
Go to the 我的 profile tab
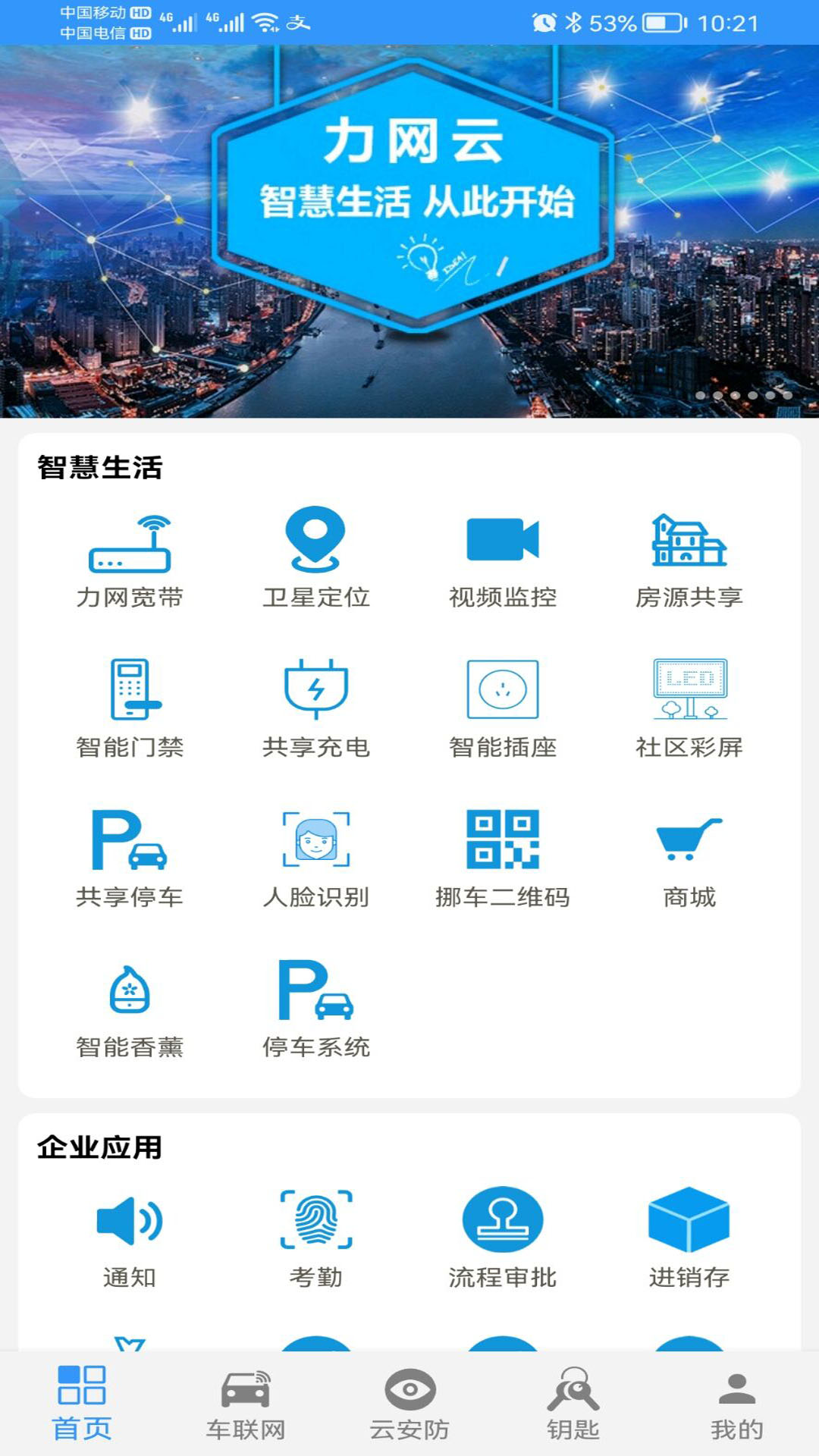coord(737,1410)
